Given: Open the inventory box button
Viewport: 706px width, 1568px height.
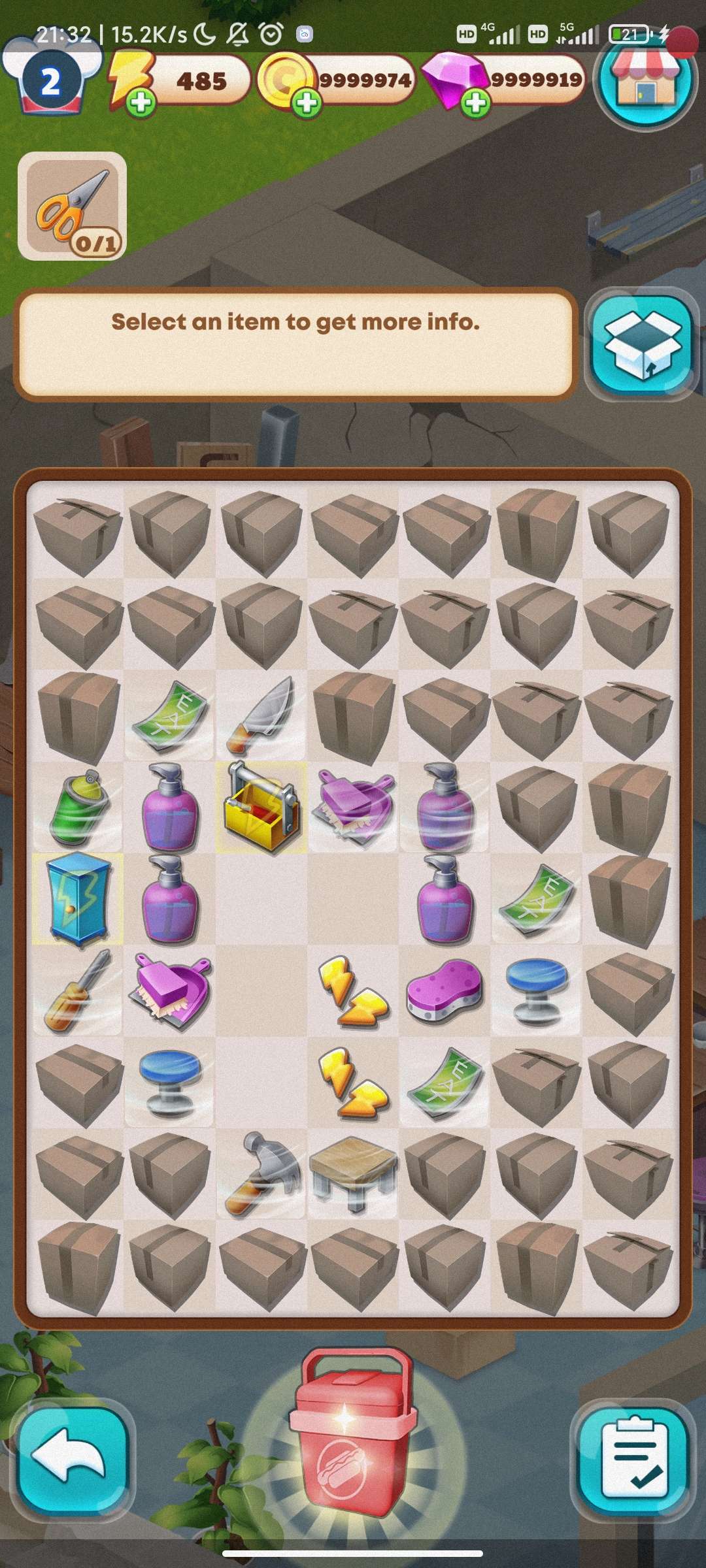Looking at the screenshot, I should (x=642, y=343).
